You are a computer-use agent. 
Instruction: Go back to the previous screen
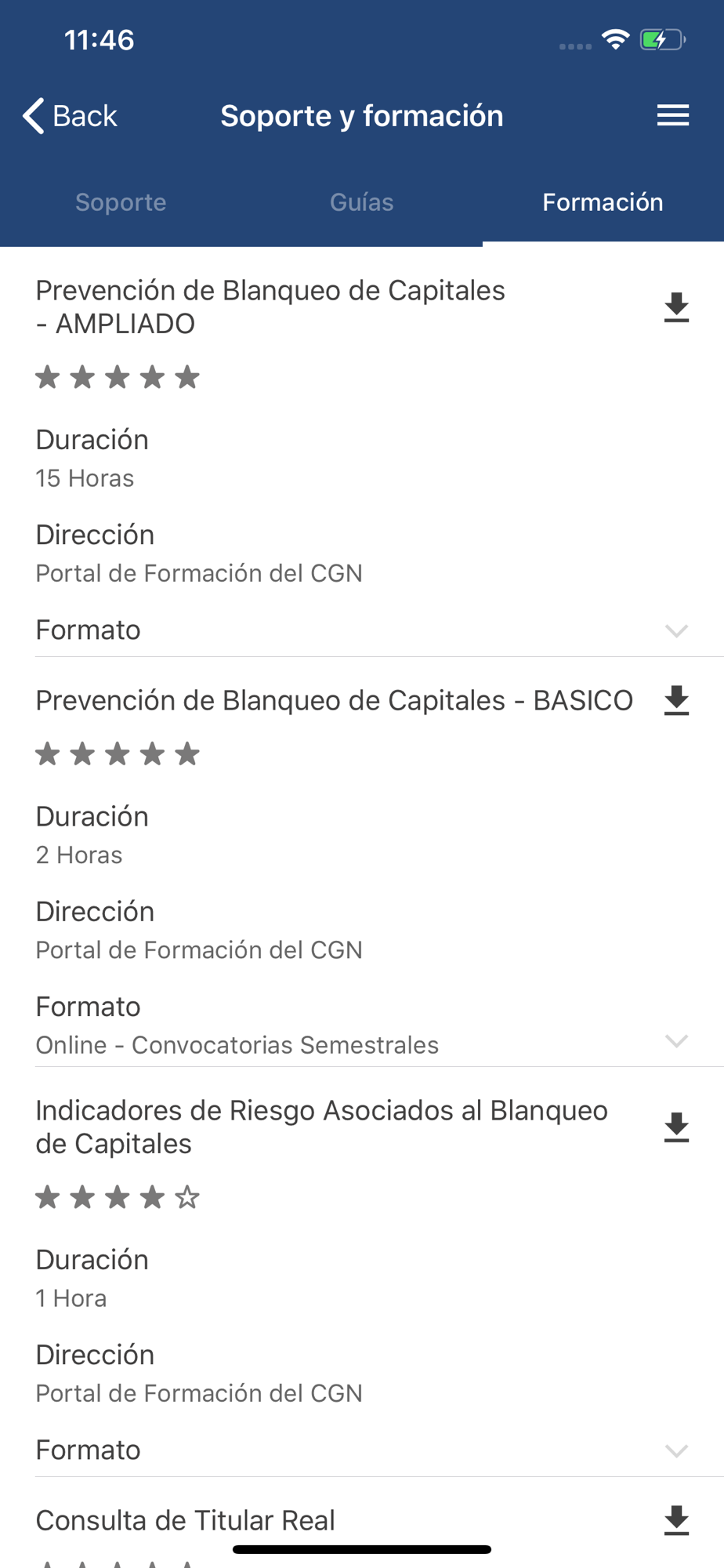pos(71,116)
